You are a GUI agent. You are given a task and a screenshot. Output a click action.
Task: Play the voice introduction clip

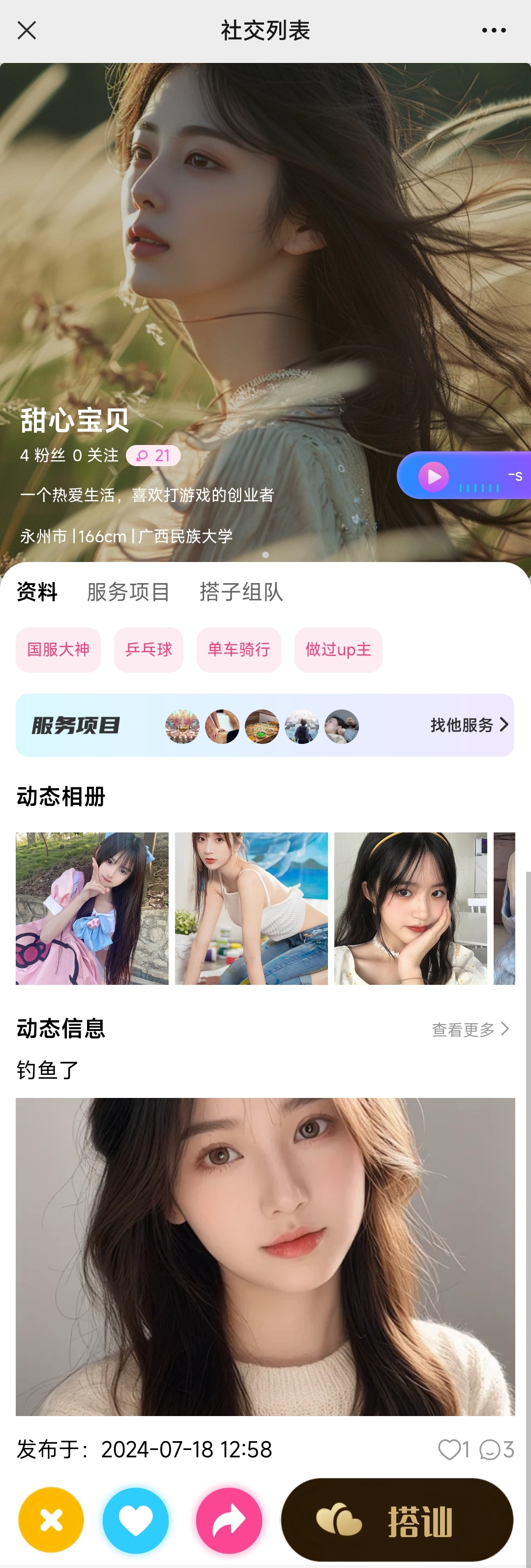[434, 476]
